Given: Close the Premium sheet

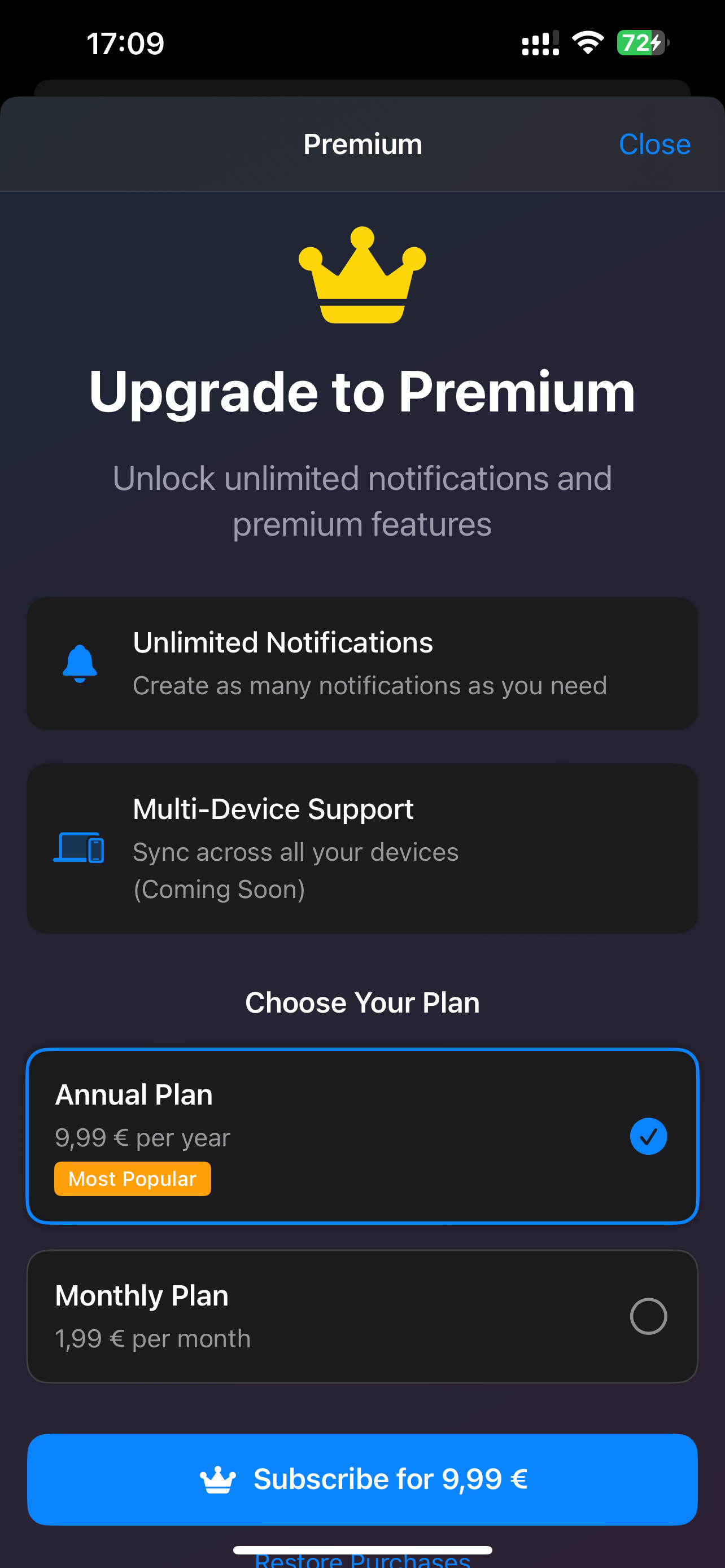Looking at the screenshot, I should pyautogui.click(x=654, y=144).
